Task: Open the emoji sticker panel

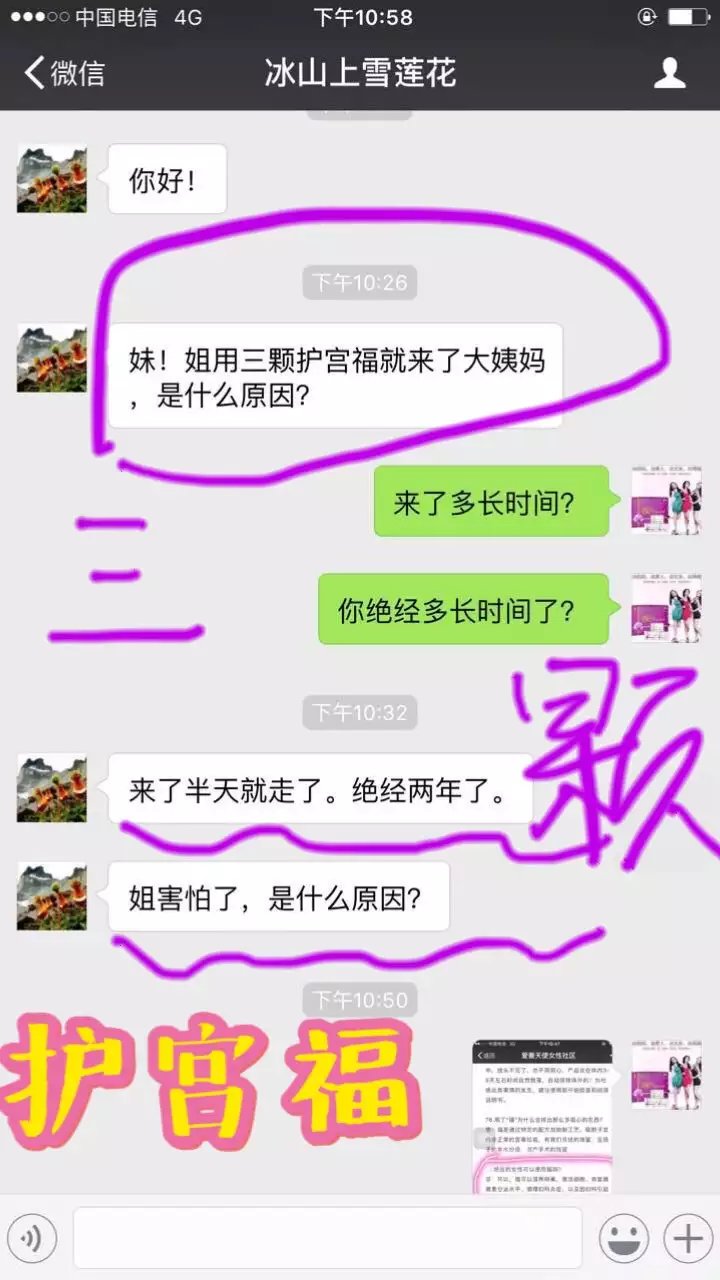Action: click(x=623, y=1239)
